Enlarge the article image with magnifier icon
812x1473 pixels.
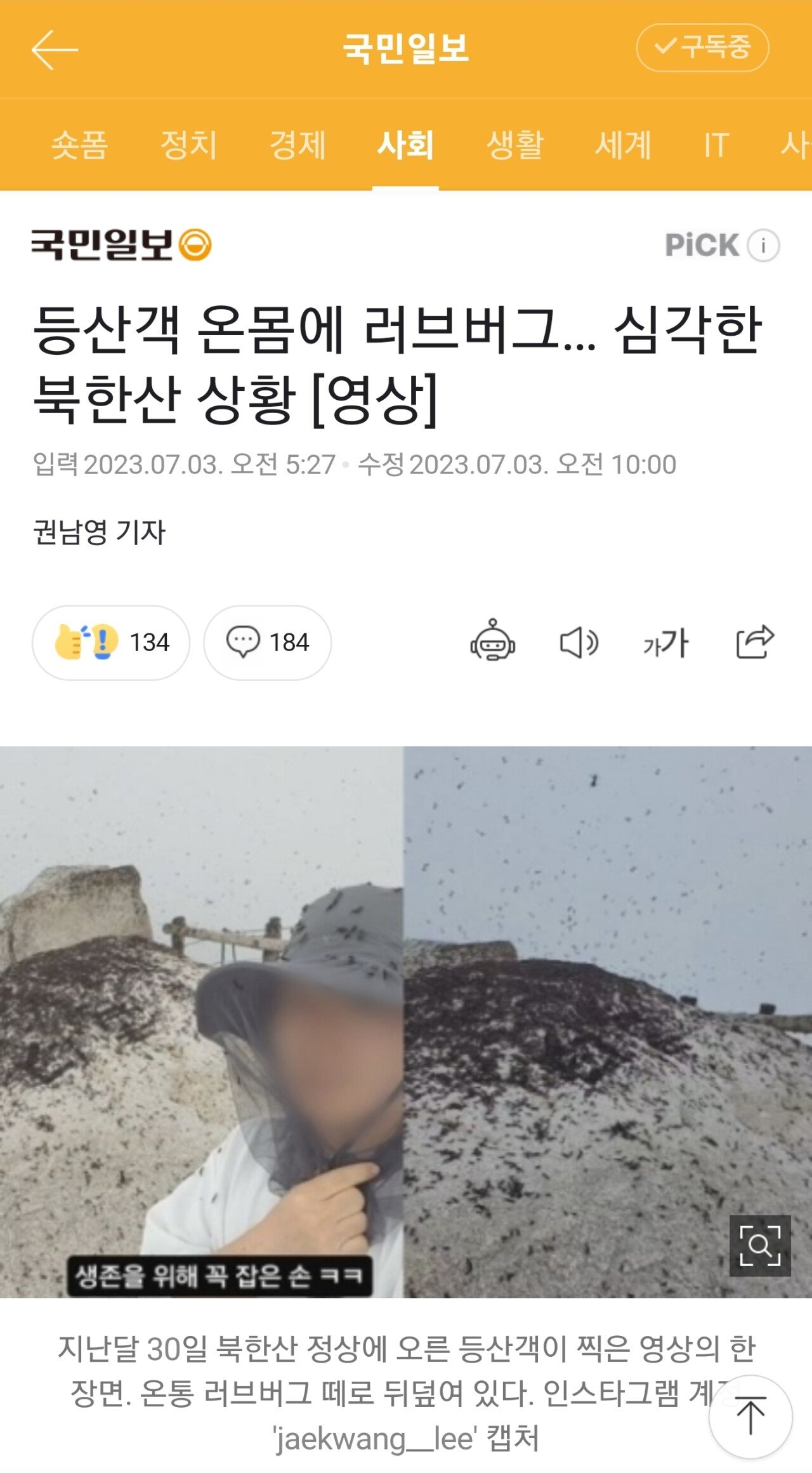point(759,1245)
